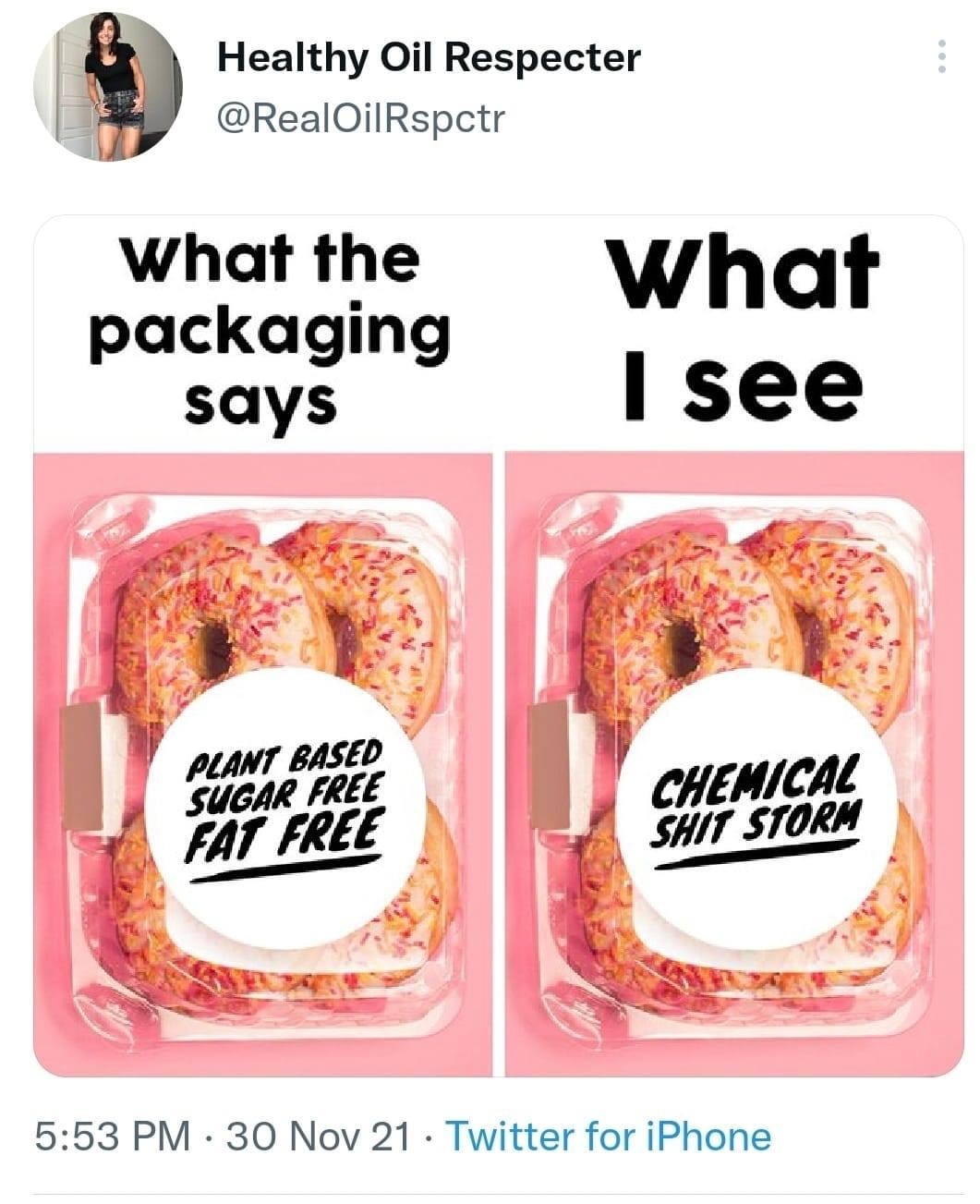Open the tweet's overflow menu
Screen dimensions: 980x1204
click(x=941, y=57)
